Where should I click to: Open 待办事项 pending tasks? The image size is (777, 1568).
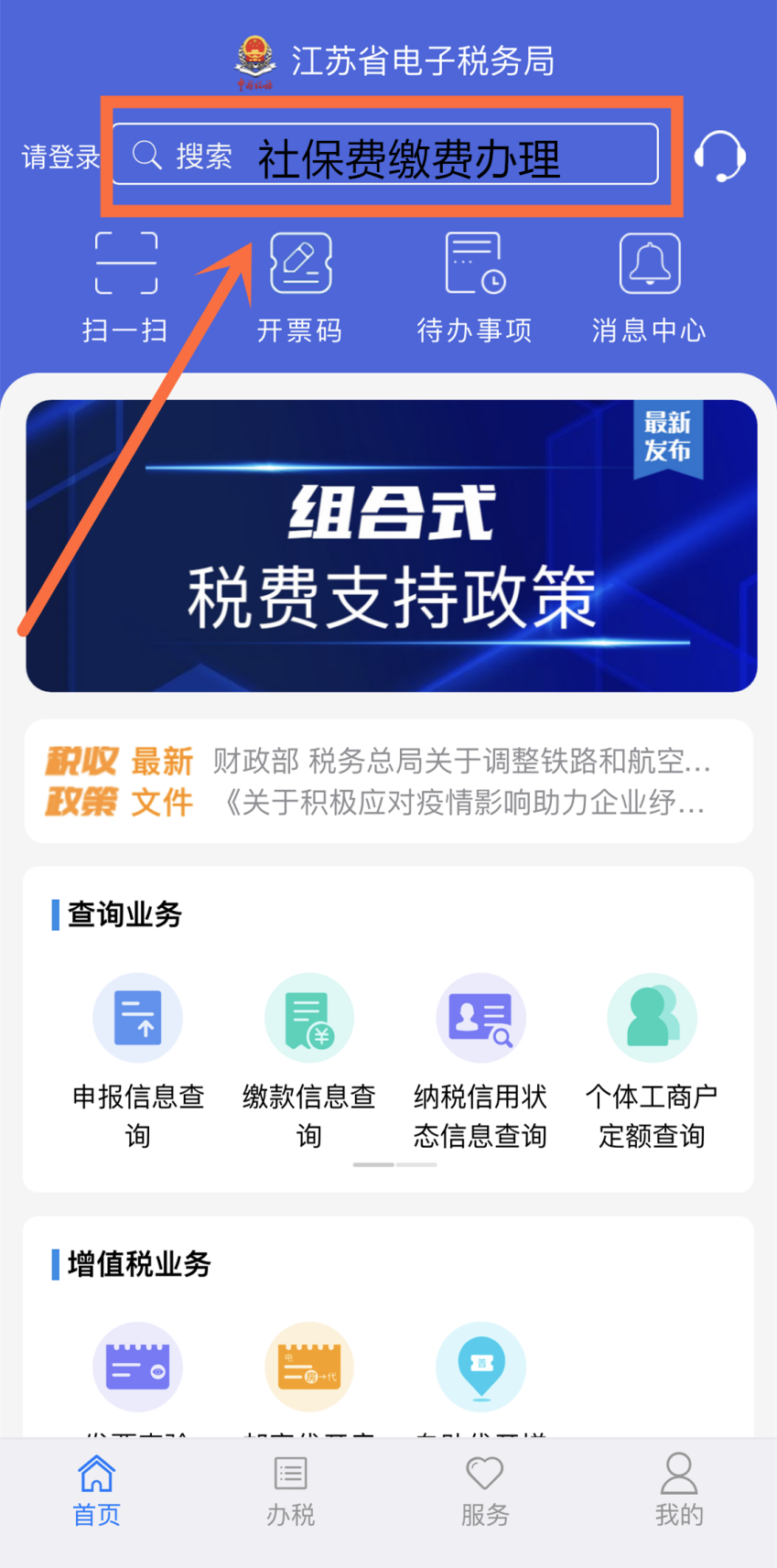coord(473,284)
